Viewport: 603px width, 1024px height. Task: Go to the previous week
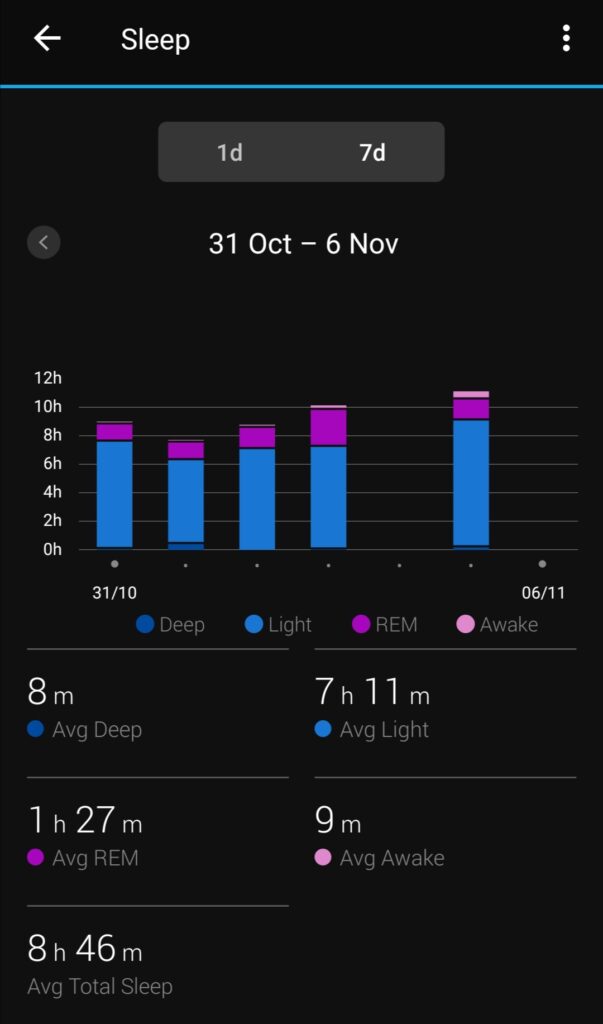click(44, 243)
